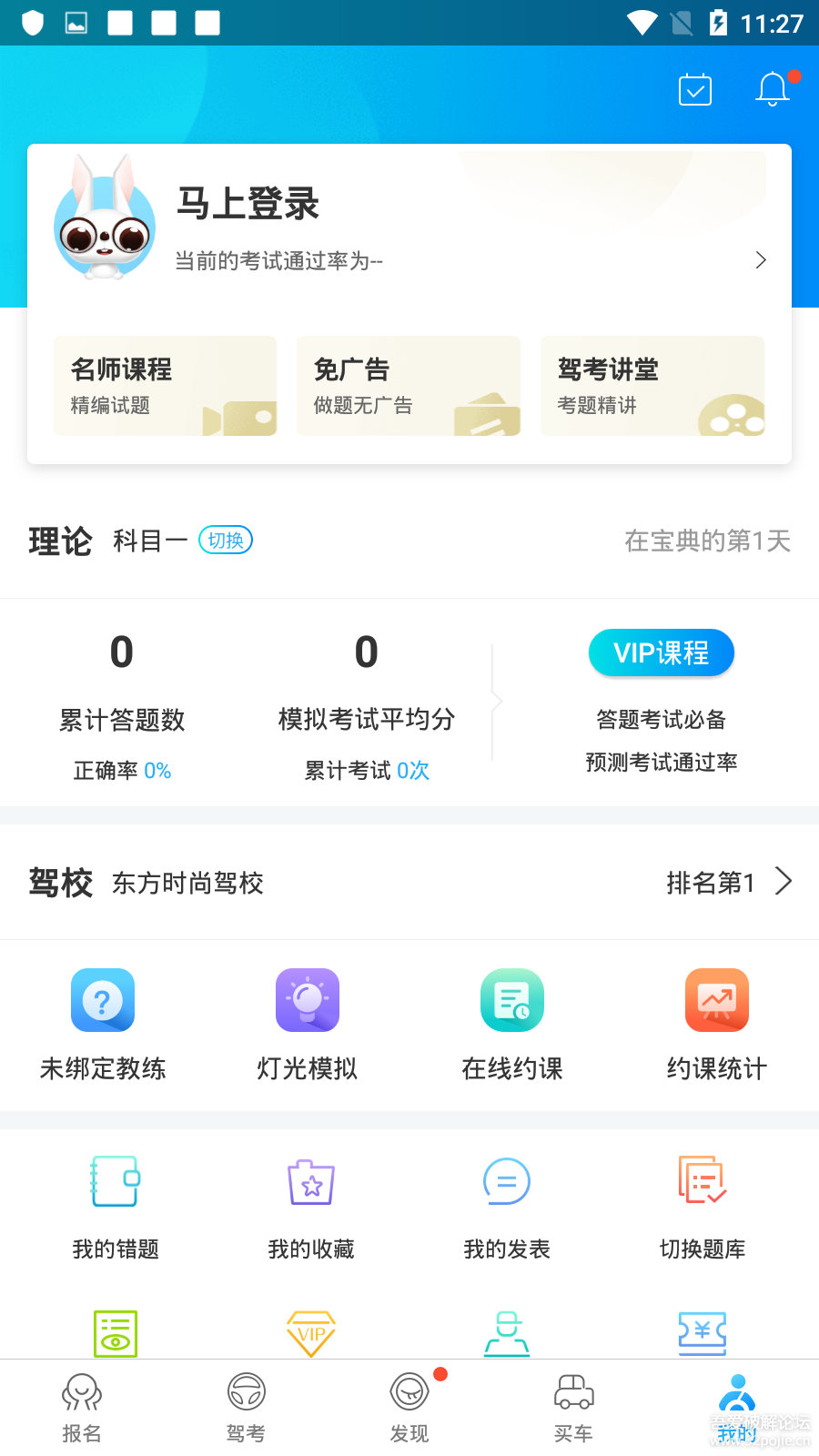This screenshot has width=819, height=1456.
Task: View 东方时尚驾校 ranking details
Action: [728, 882]
